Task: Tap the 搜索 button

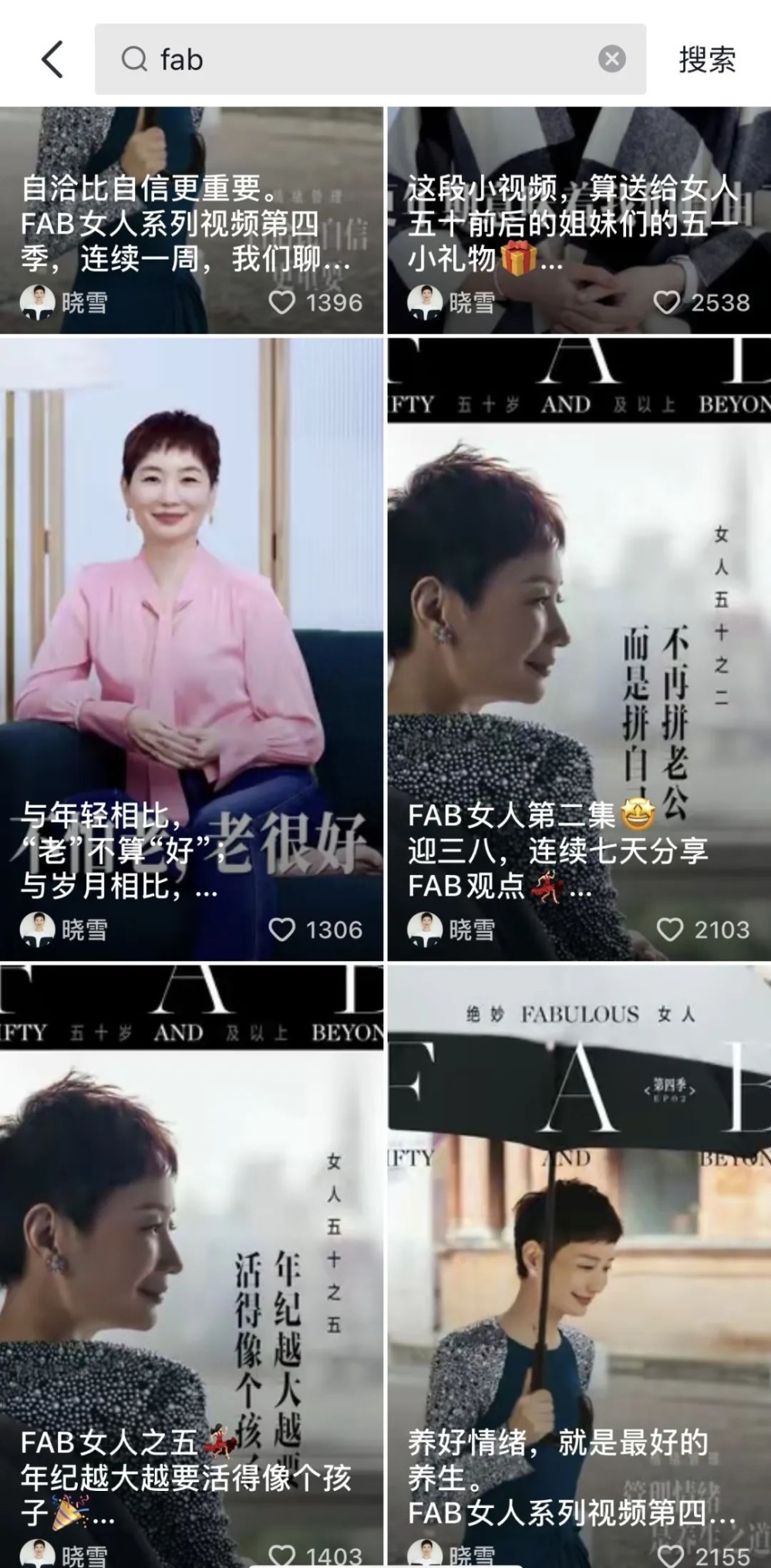Action: point(707,60)
